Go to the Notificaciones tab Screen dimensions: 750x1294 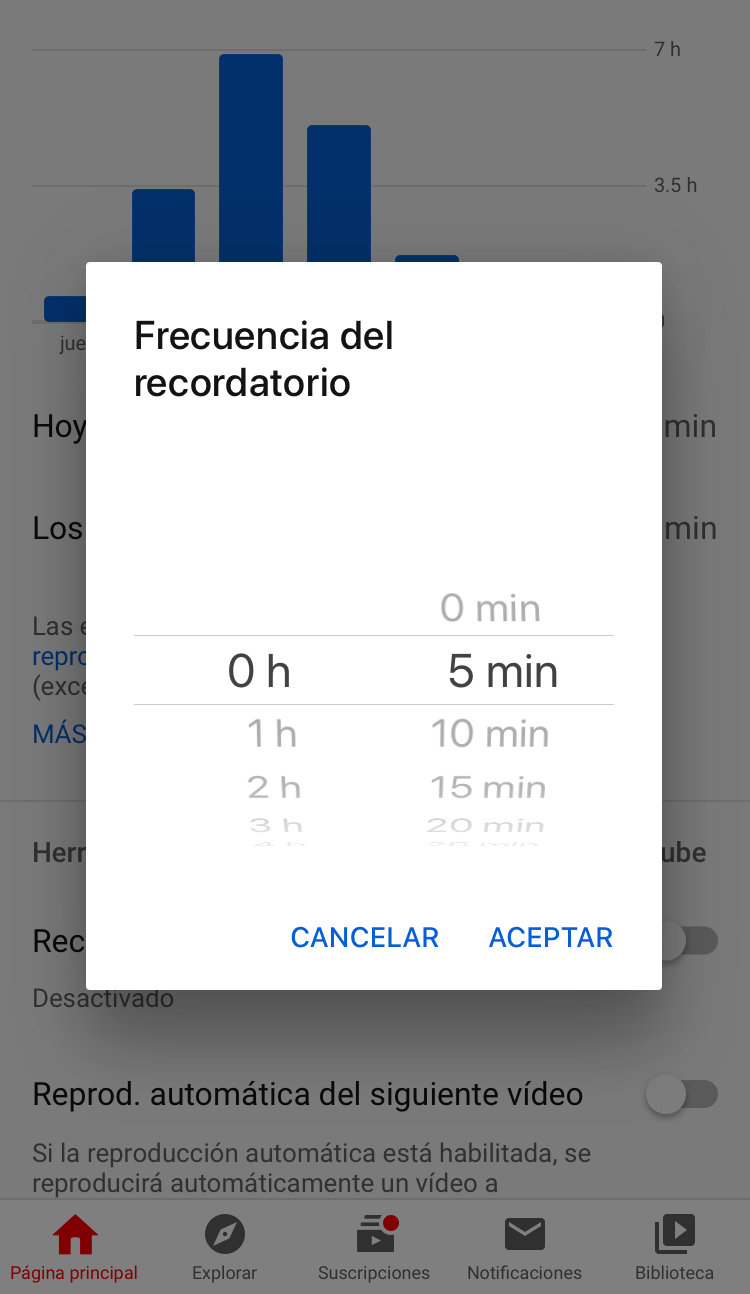(524, 1248)
